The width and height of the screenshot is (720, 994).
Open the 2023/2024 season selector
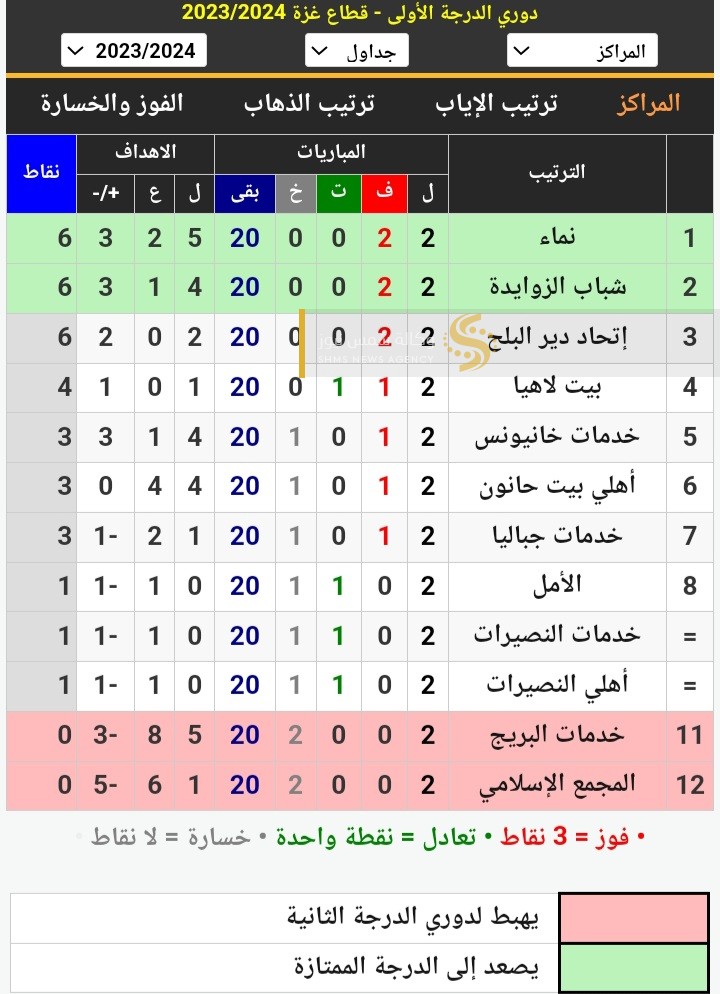click(x=134, y=50)
